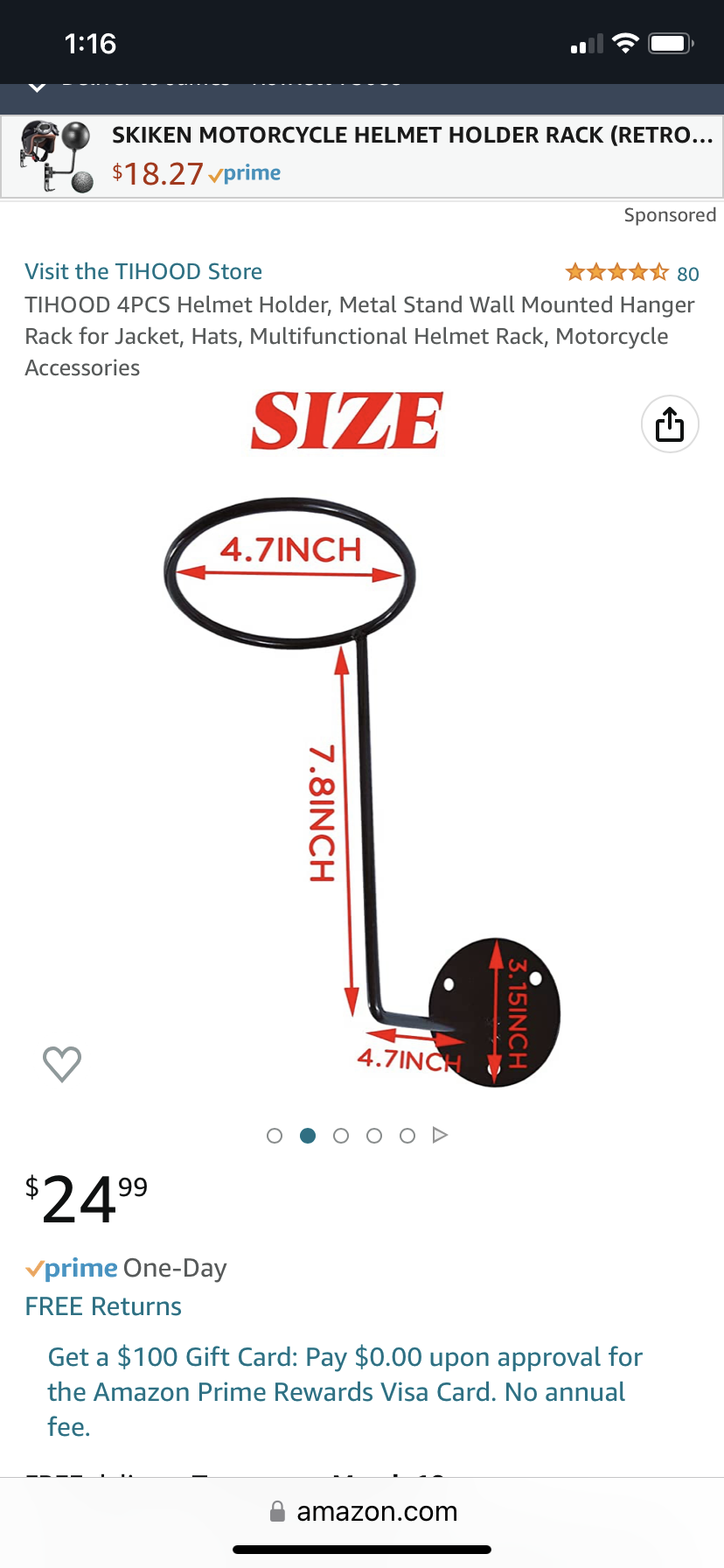This screenshot has width=724, height=1568.
Task: Tap the amazon.com address bar
Action: 362,1511
